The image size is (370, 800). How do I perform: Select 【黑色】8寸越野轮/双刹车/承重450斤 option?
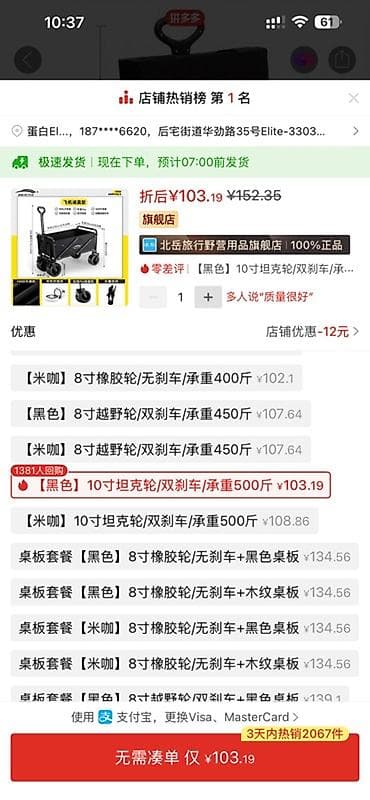(x=161, y=414)
